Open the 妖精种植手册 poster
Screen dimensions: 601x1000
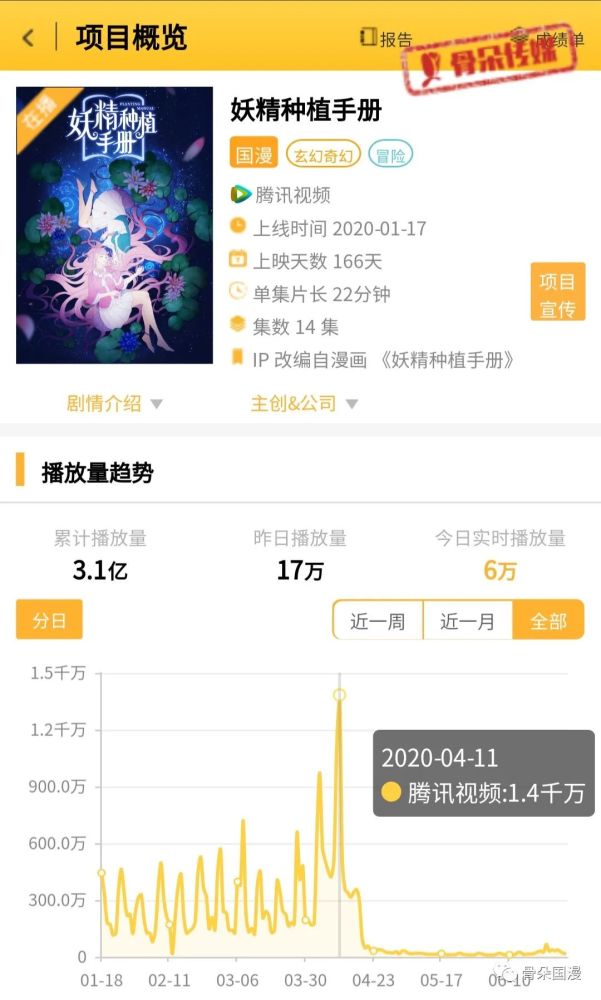[x=114, y=225]
